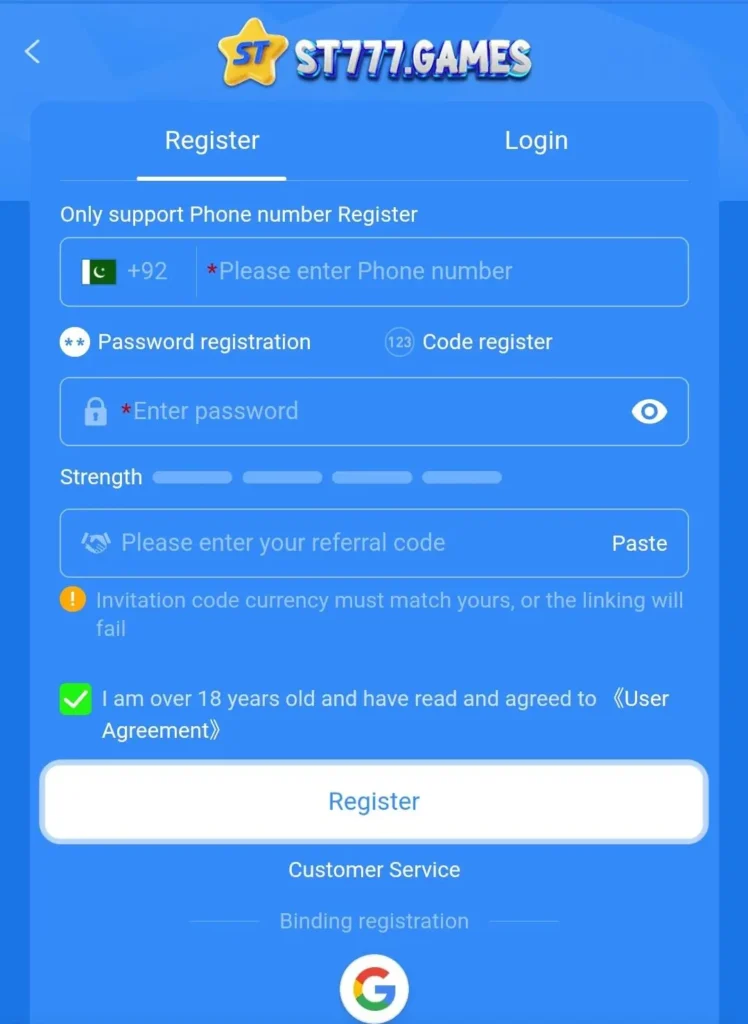Go back using the top-left arrow

[33, 52]
